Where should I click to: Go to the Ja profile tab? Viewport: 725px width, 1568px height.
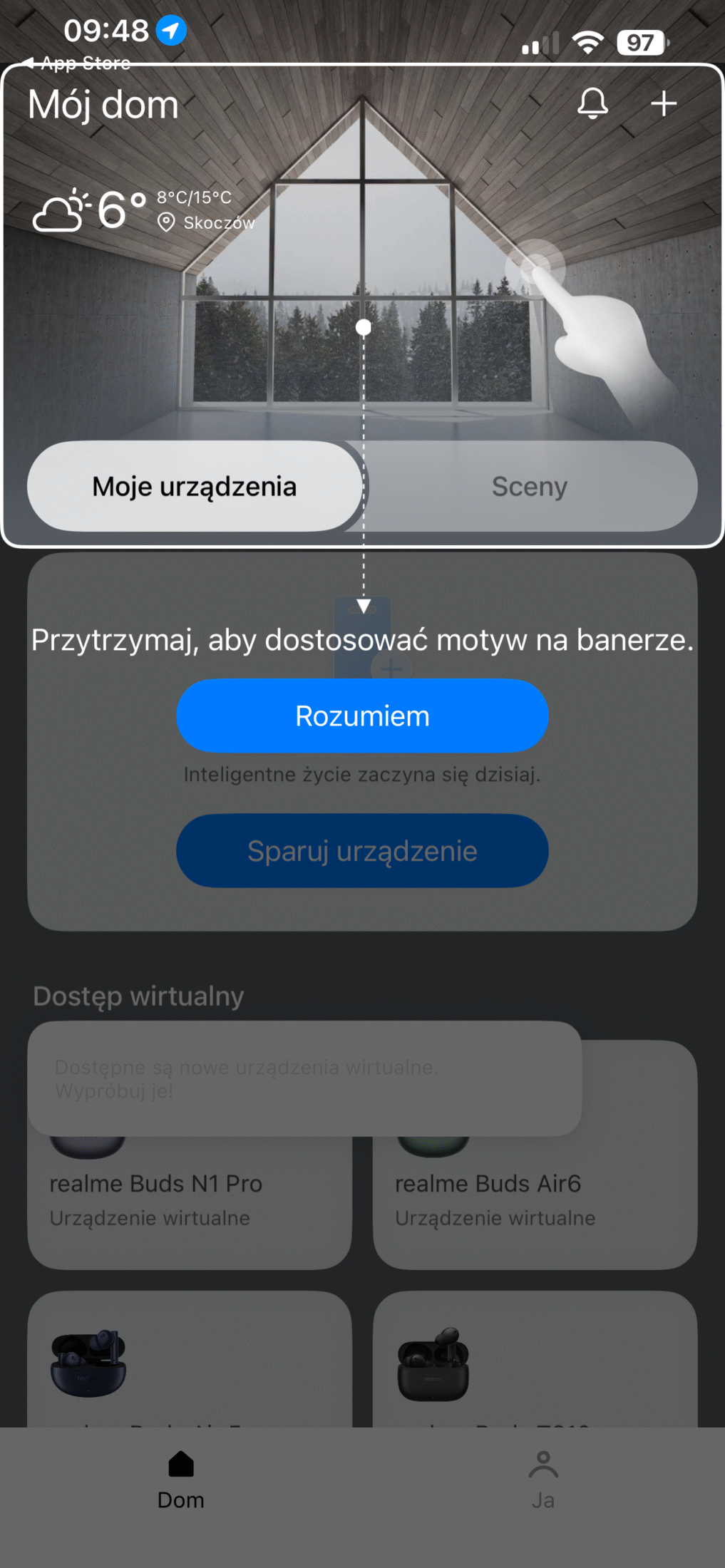tap(543, 1480)
